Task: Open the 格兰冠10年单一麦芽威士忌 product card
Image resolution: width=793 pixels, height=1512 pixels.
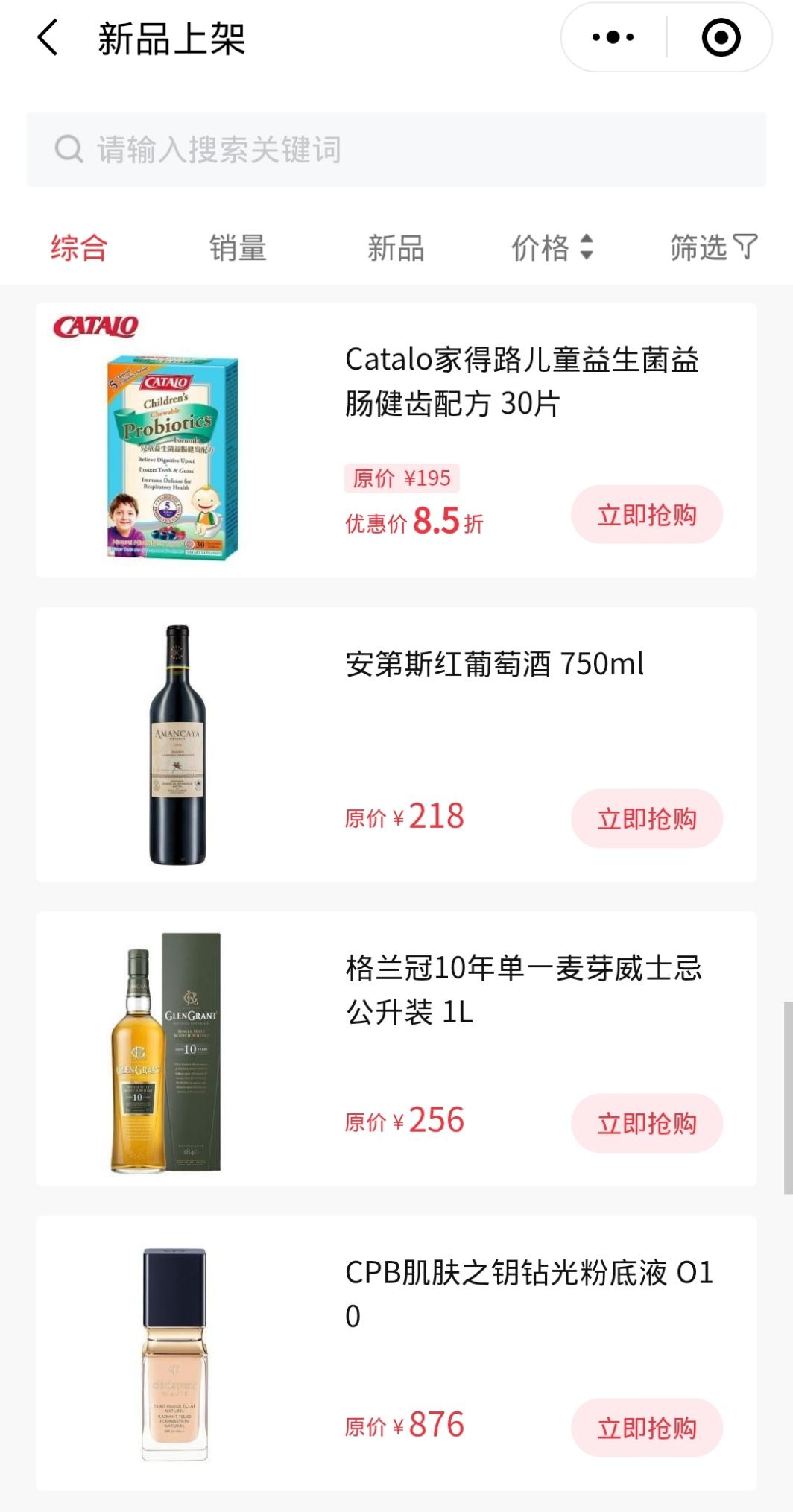Action: point(522,990)
